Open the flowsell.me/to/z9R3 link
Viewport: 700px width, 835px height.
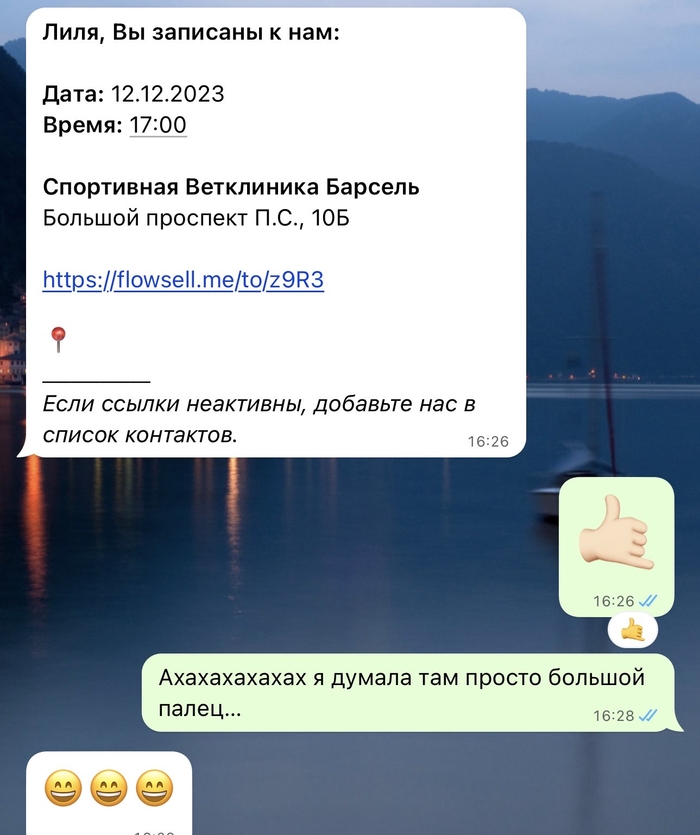183,281
